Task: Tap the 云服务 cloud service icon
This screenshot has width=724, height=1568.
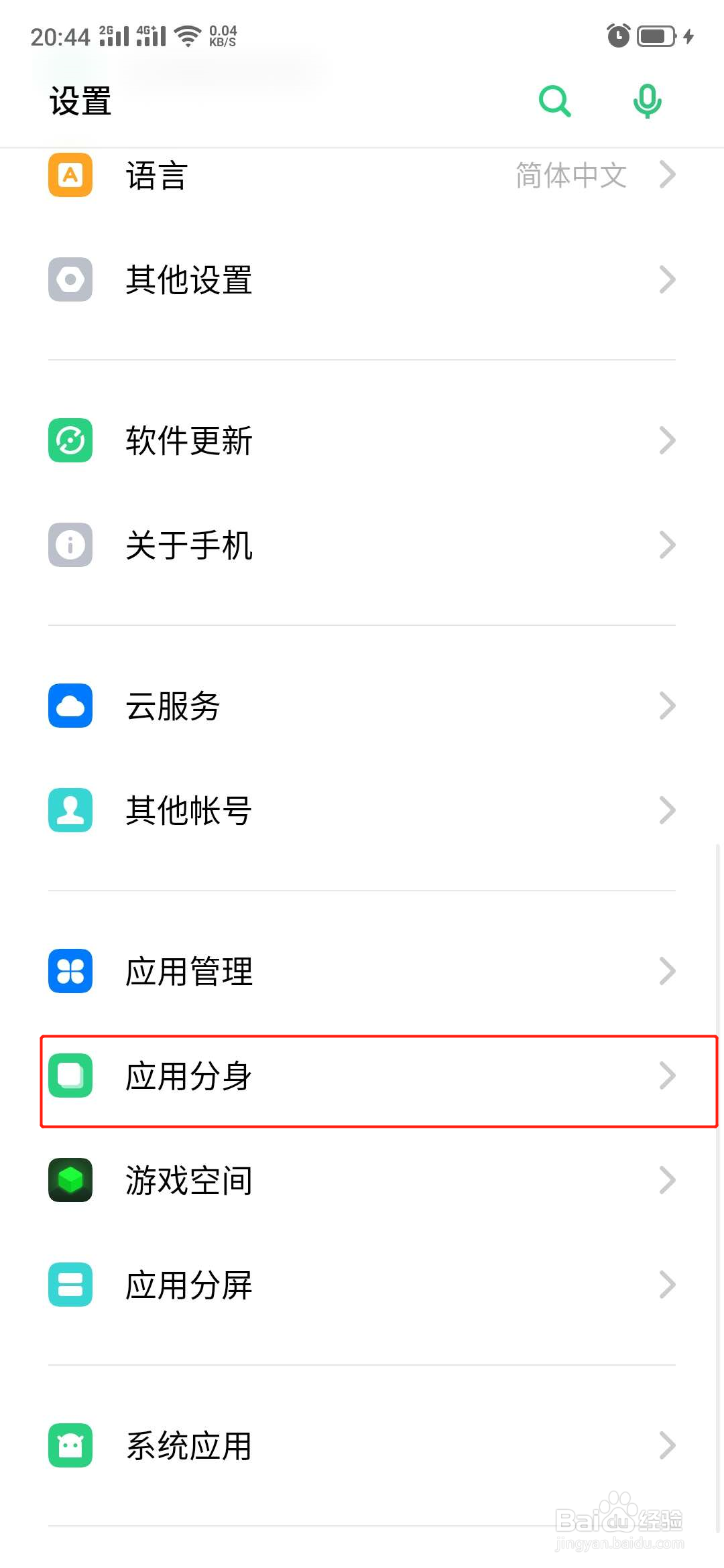Action: click(70, 706)
